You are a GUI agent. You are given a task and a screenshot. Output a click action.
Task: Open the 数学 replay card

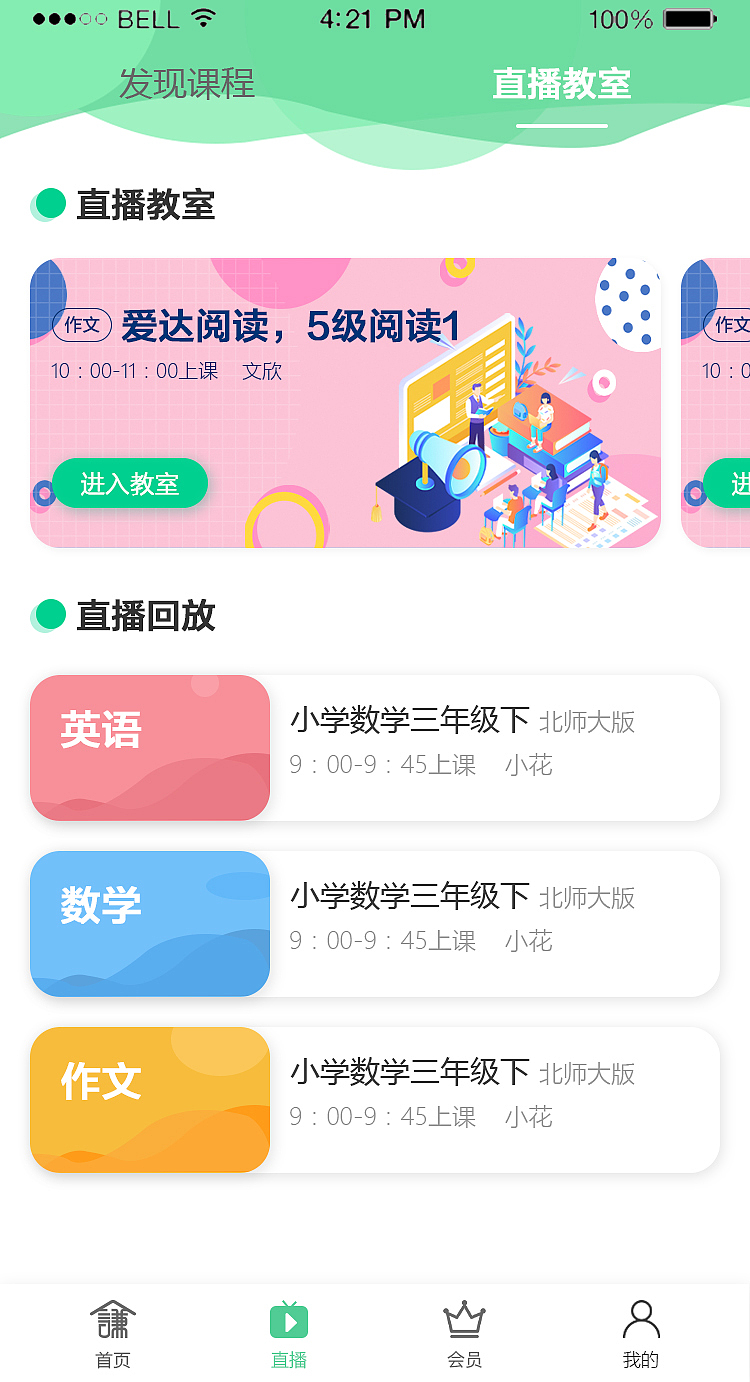point(374,924)
